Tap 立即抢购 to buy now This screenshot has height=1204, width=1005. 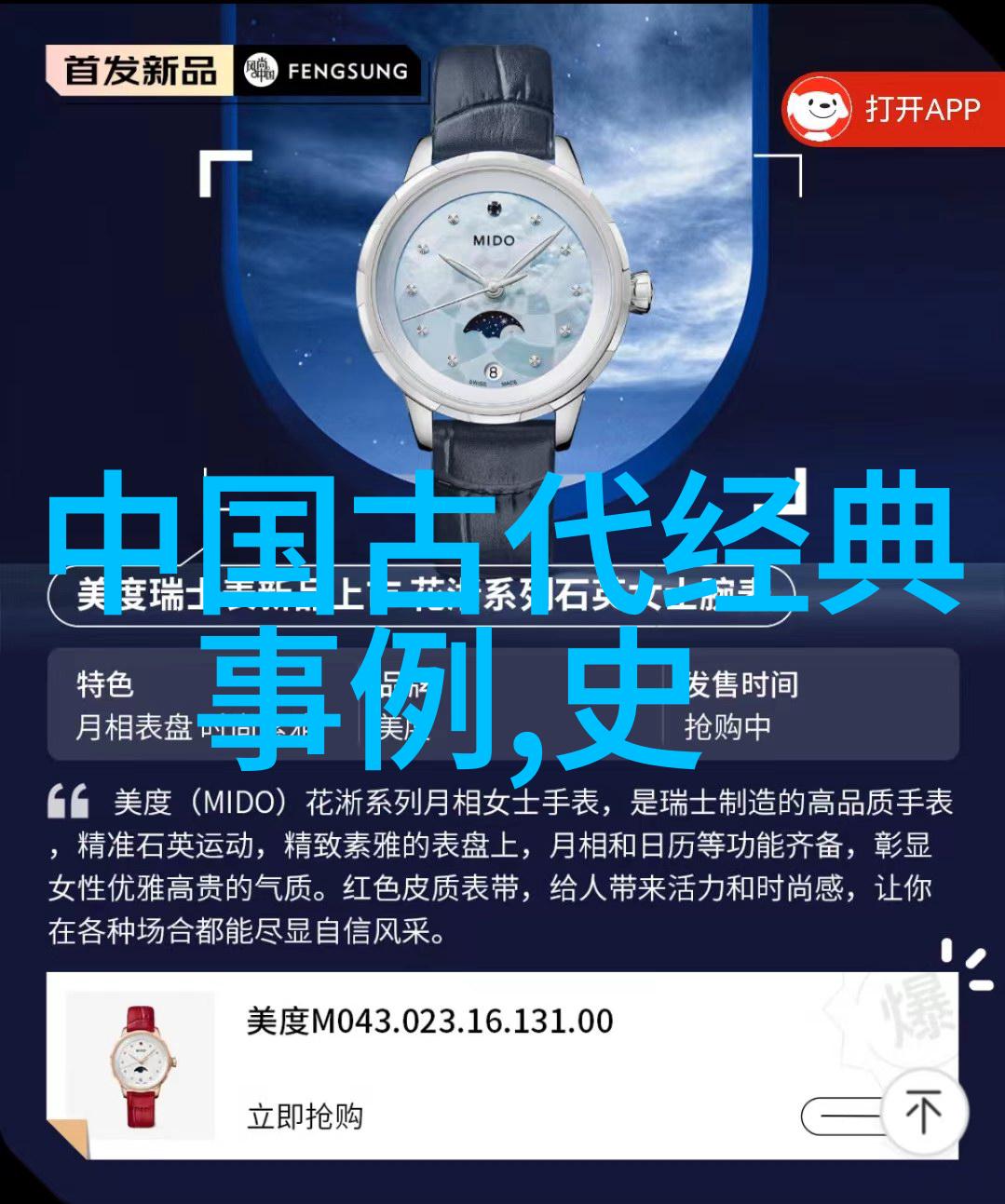coord(306,1116)
